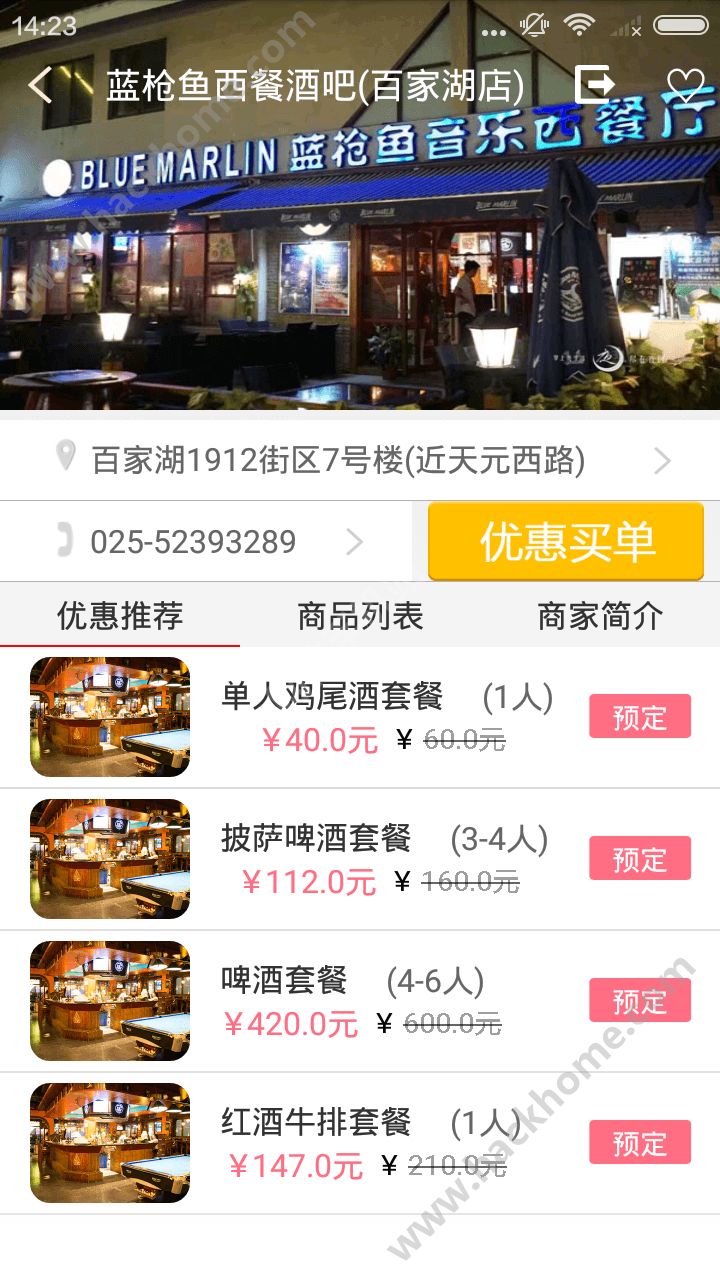The height and width of the screenshot is (1280, 720).
Task: Favorite the restaurant with the heart icon
Action: (x=685, y=85)
